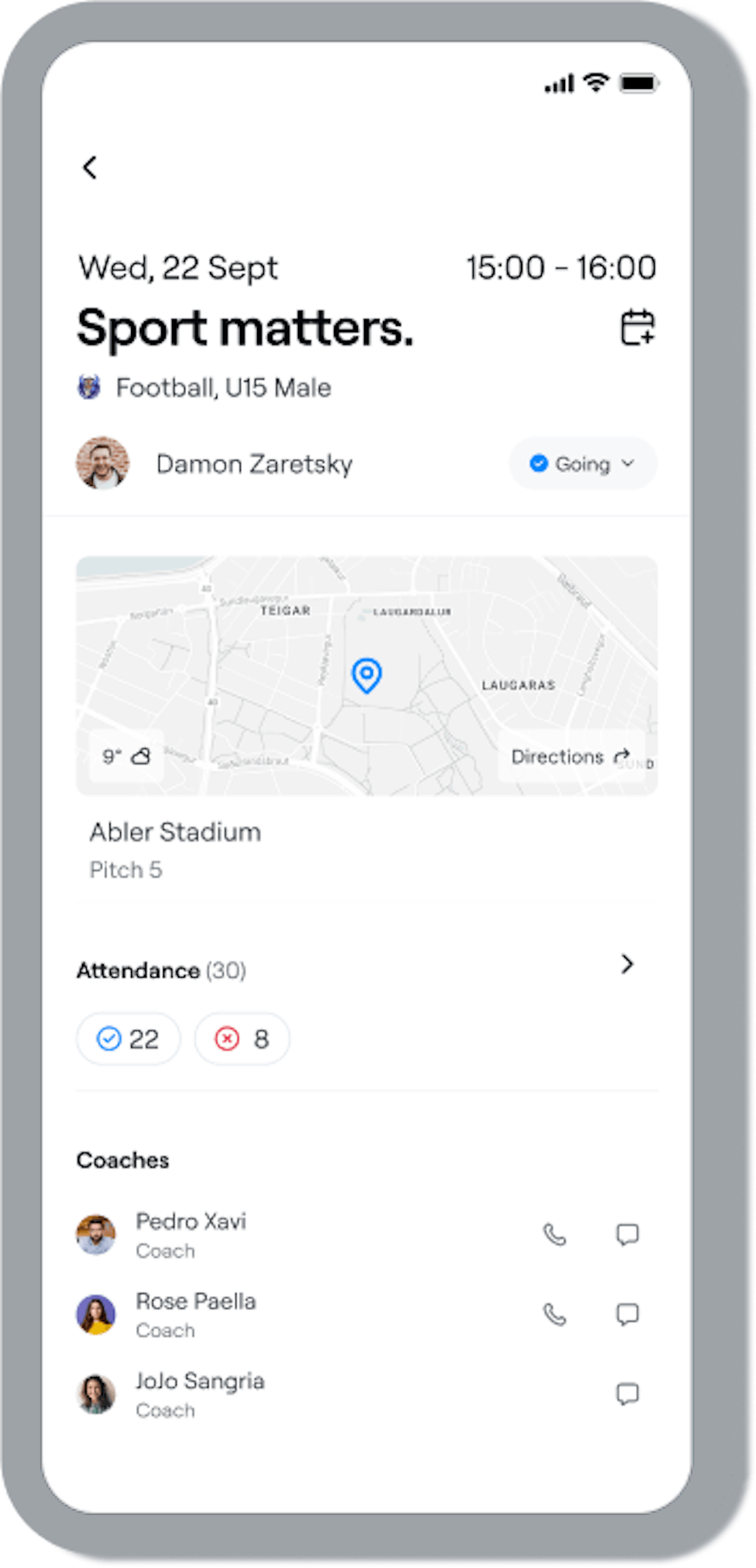
Task: Go back using the back arrow
Action: pyautogui.click(x=91, y=168)
